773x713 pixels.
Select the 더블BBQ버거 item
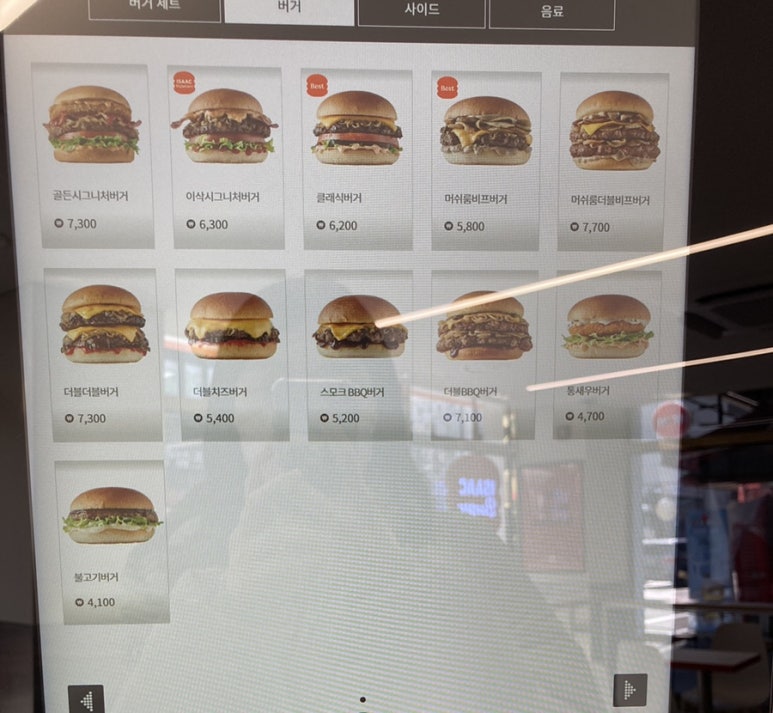484,353
